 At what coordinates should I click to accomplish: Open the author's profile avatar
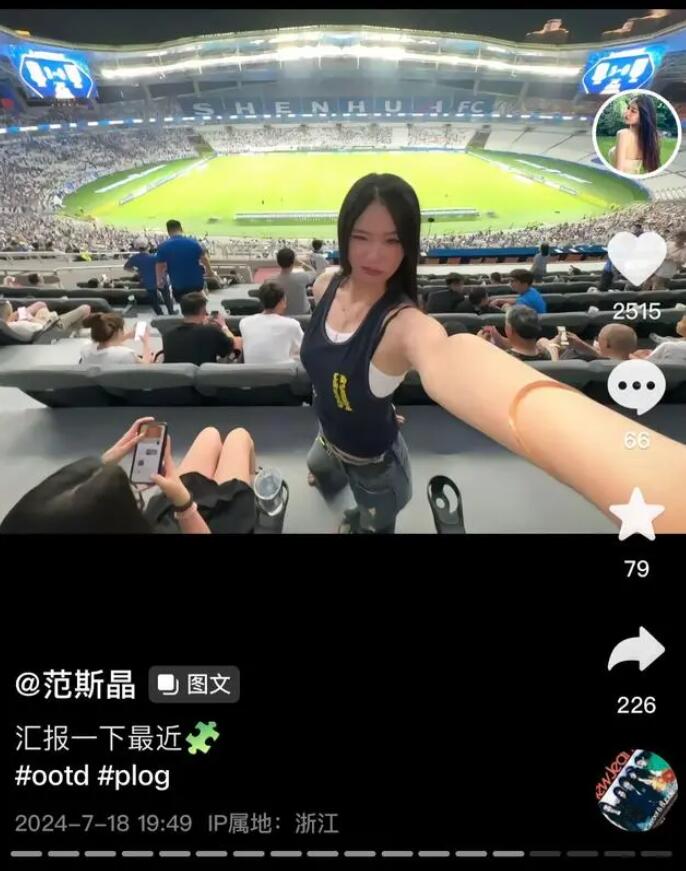click(x=637, y=134)
